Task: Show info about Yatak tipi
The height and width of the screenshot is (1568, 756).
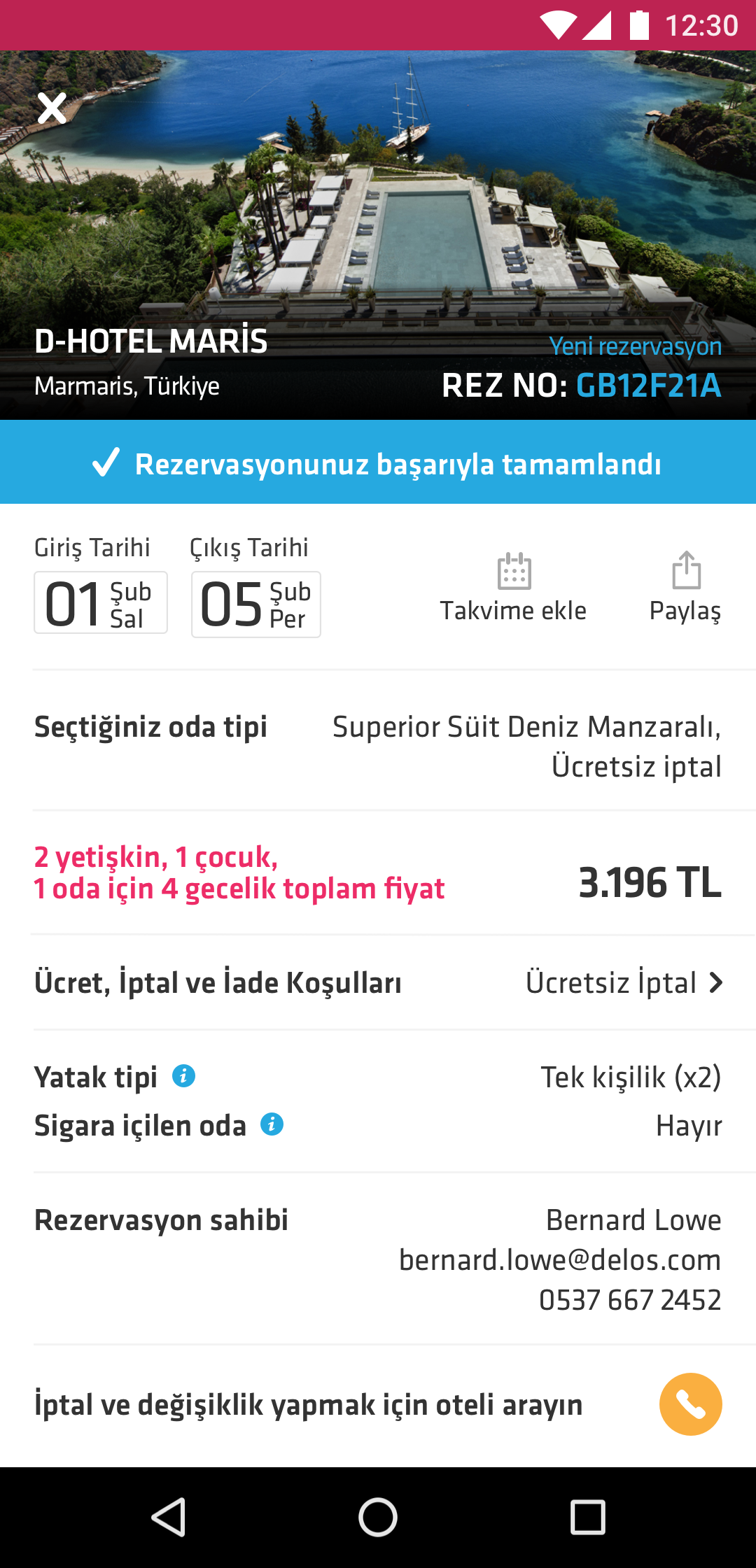Action: [x=184, y=1076]
